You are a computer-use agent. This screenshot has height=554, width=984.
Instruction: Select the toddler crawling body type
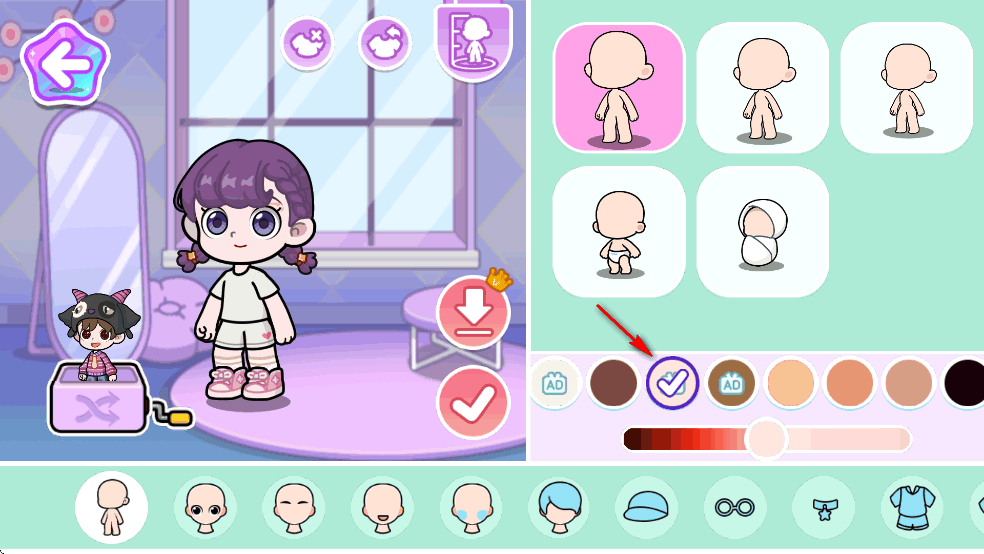tap(618, 232)
